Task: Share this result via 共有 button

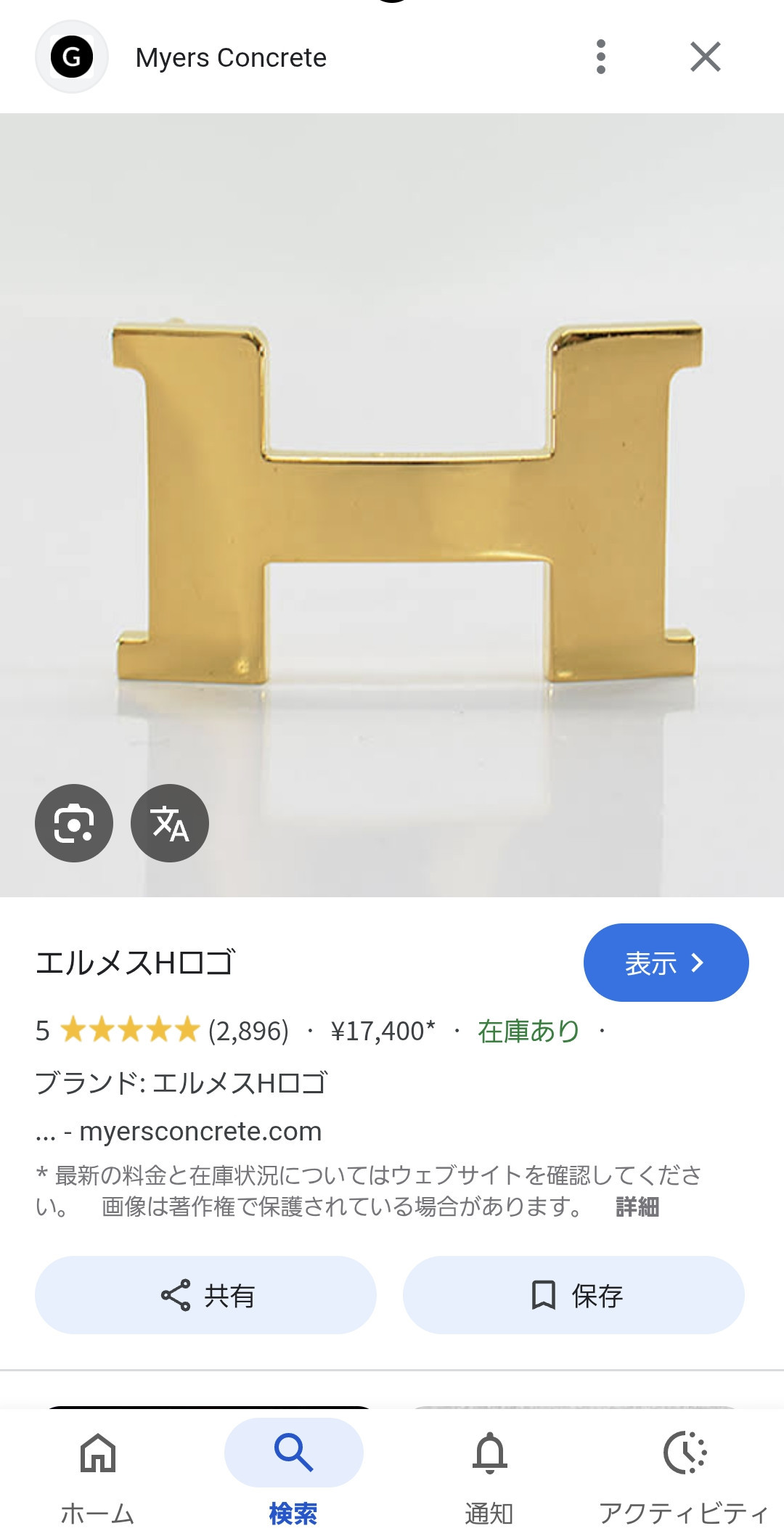Action: coord(205,1295)
